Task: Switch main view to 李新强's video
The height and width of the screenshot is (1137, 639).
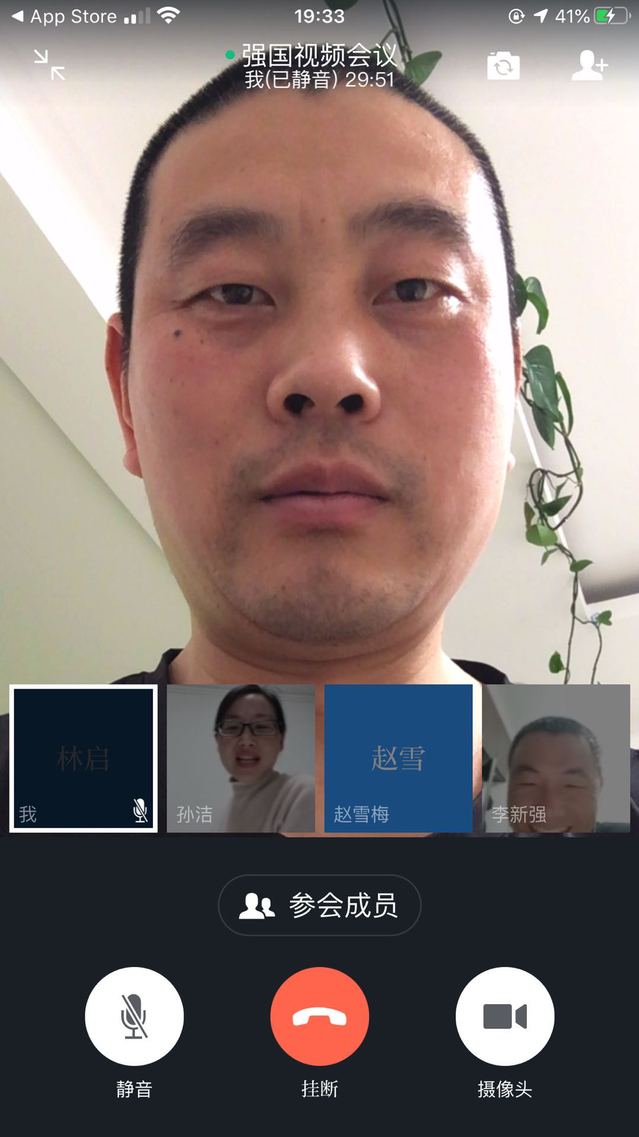Action: 557,758
